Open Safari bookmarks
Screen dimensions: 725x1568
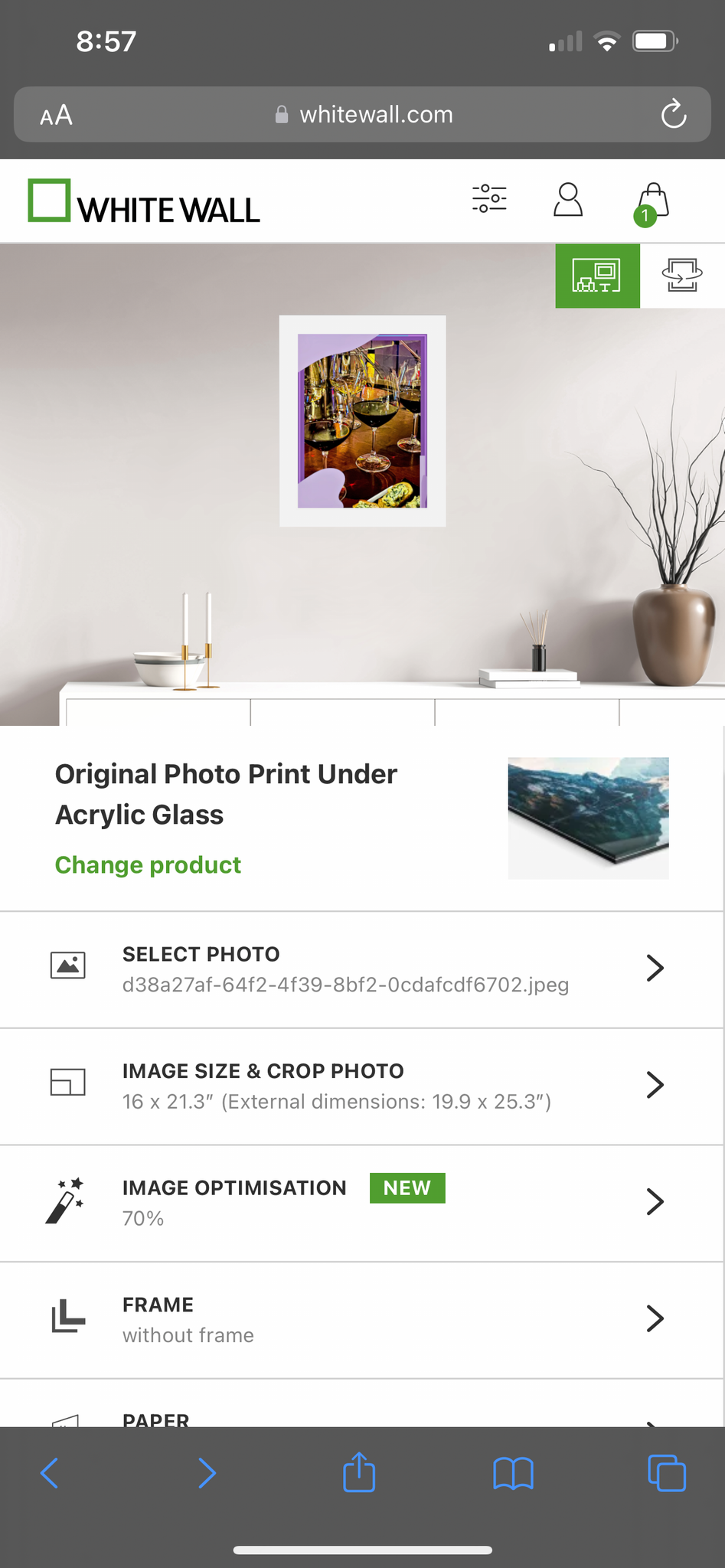513,1472
